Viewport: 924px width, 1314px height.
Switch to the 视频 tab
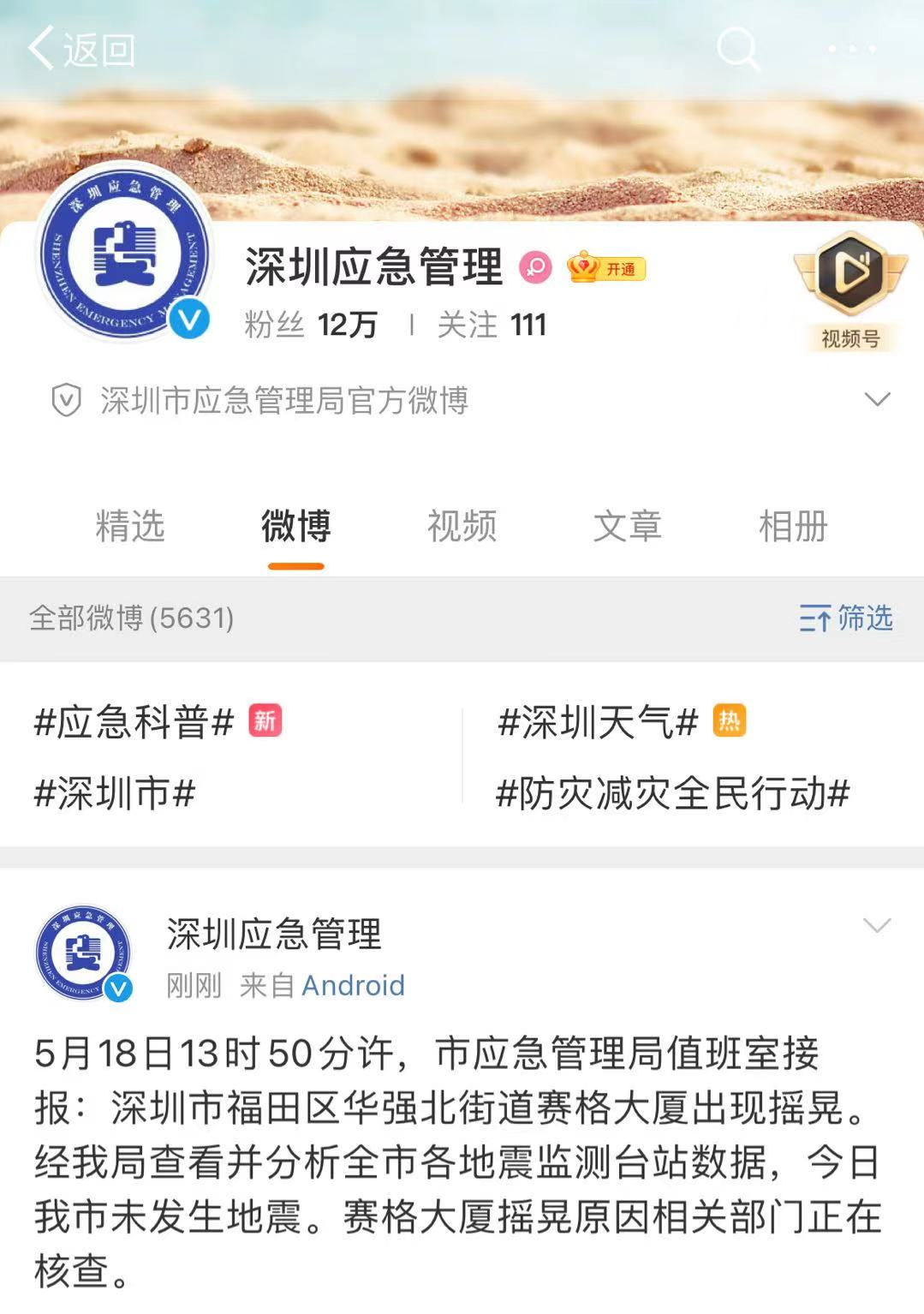pos(462,526)
